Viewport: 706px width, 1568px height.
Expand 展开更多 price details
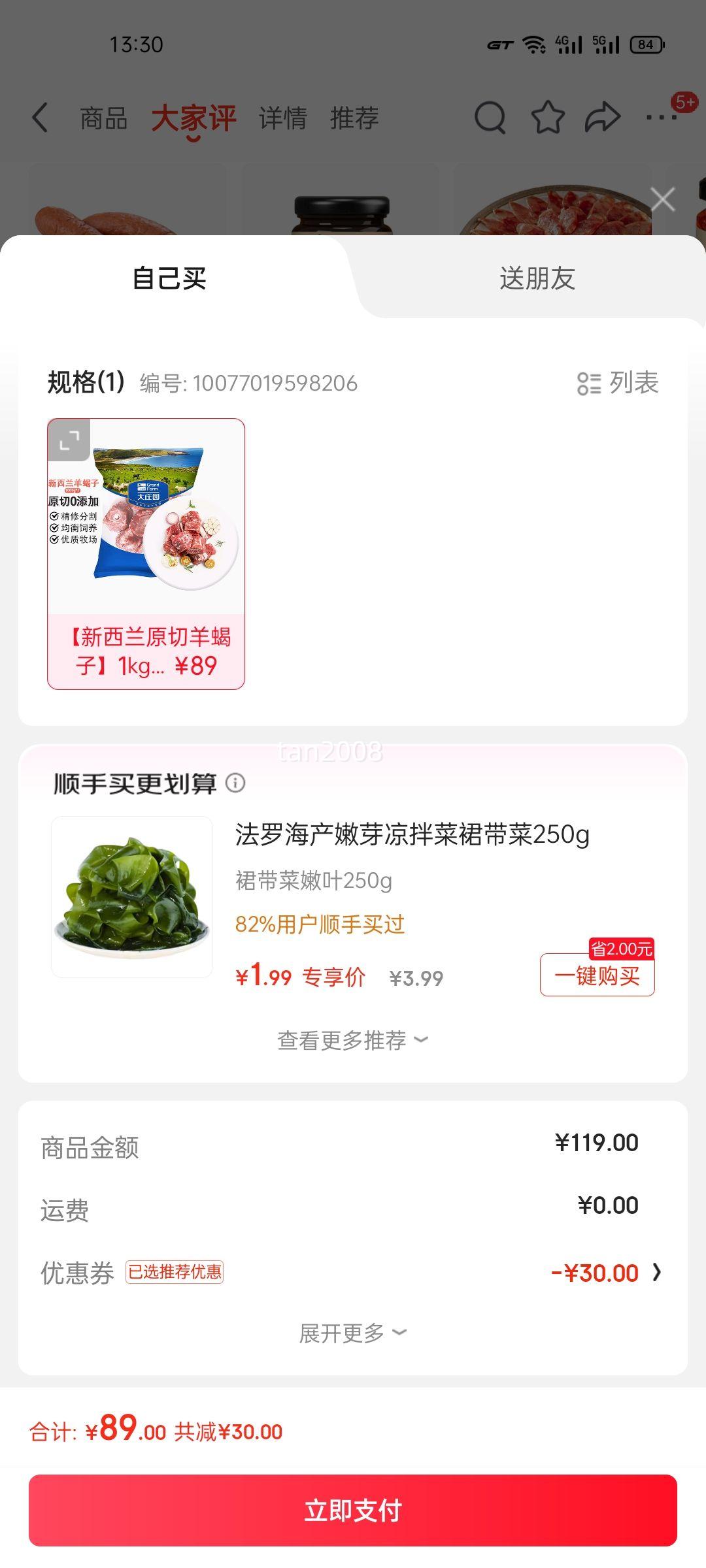pos(353,1333)
